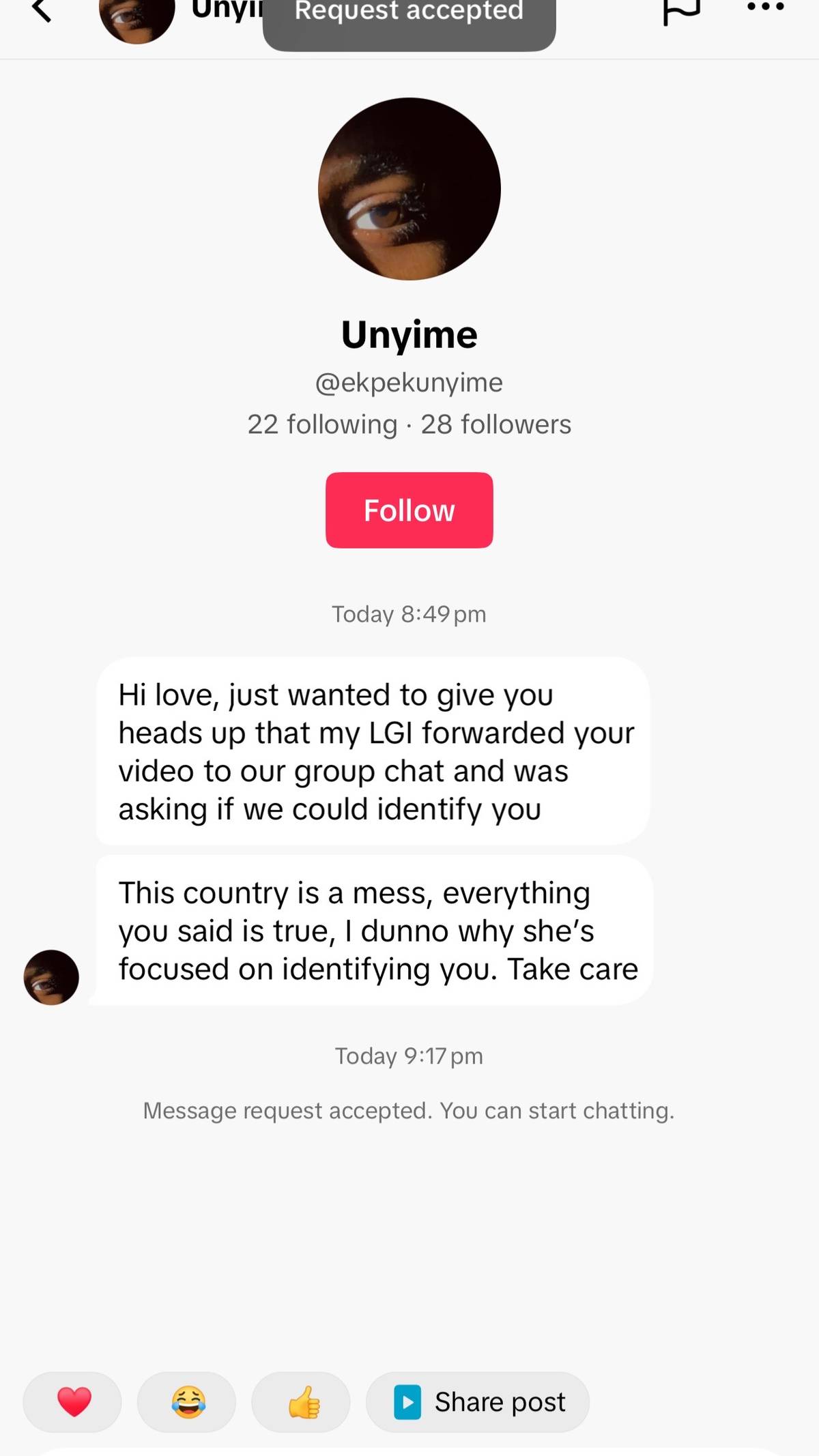The width and height of the screenshot is (819, 1456).
Task: Go back using the top-left arrow
Action: pos(42,11)
